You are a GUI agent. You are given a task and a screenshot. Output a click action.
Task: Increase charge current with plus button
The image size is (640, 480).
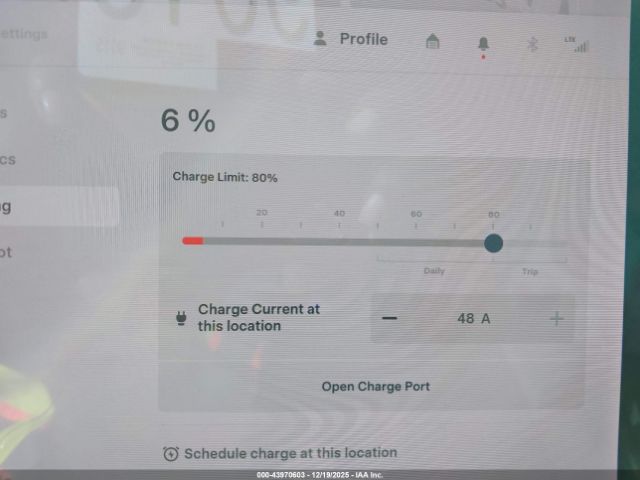557,319
